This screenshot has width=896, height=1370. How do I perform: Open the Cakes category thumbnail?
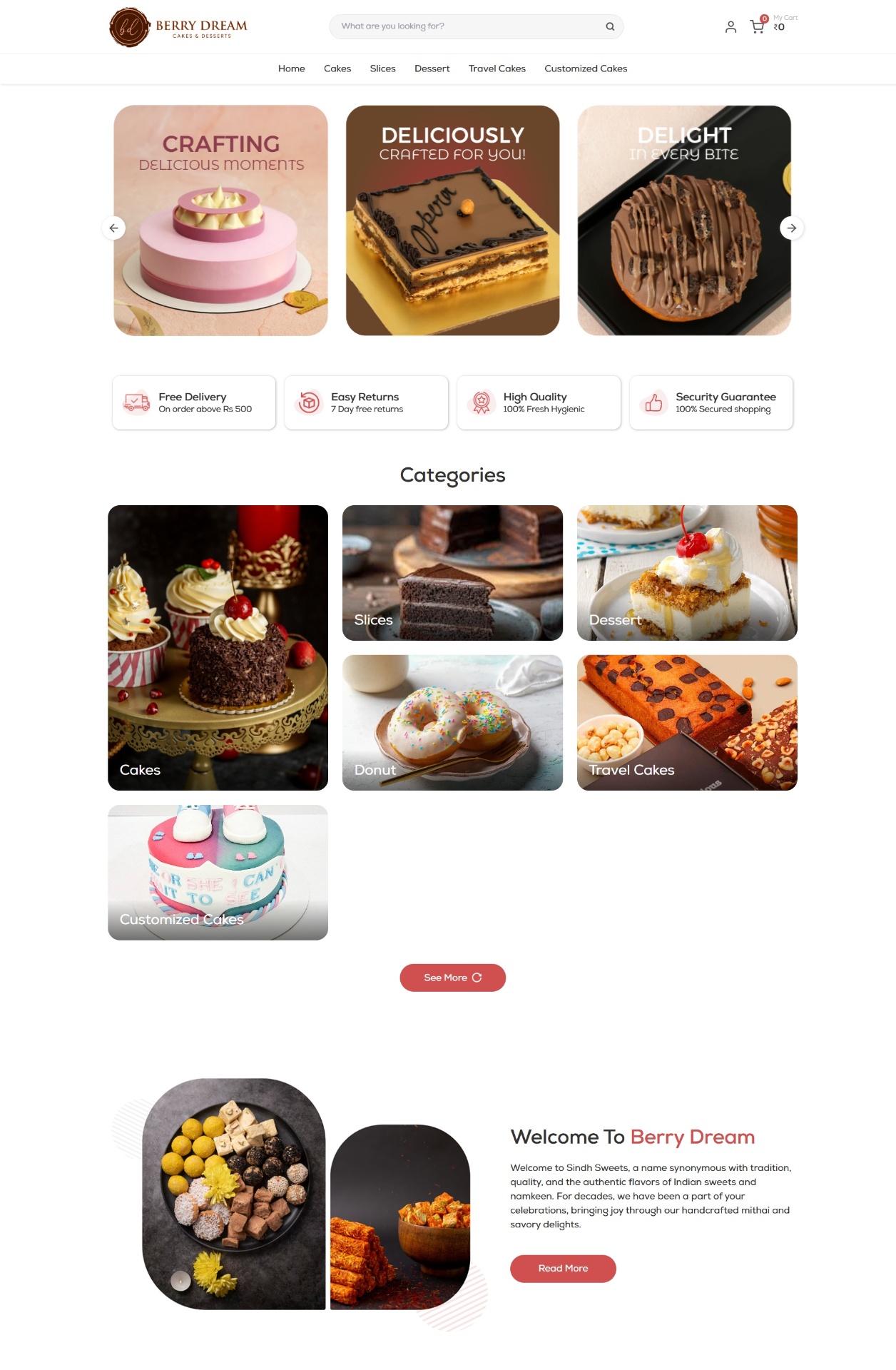(218, 646)
